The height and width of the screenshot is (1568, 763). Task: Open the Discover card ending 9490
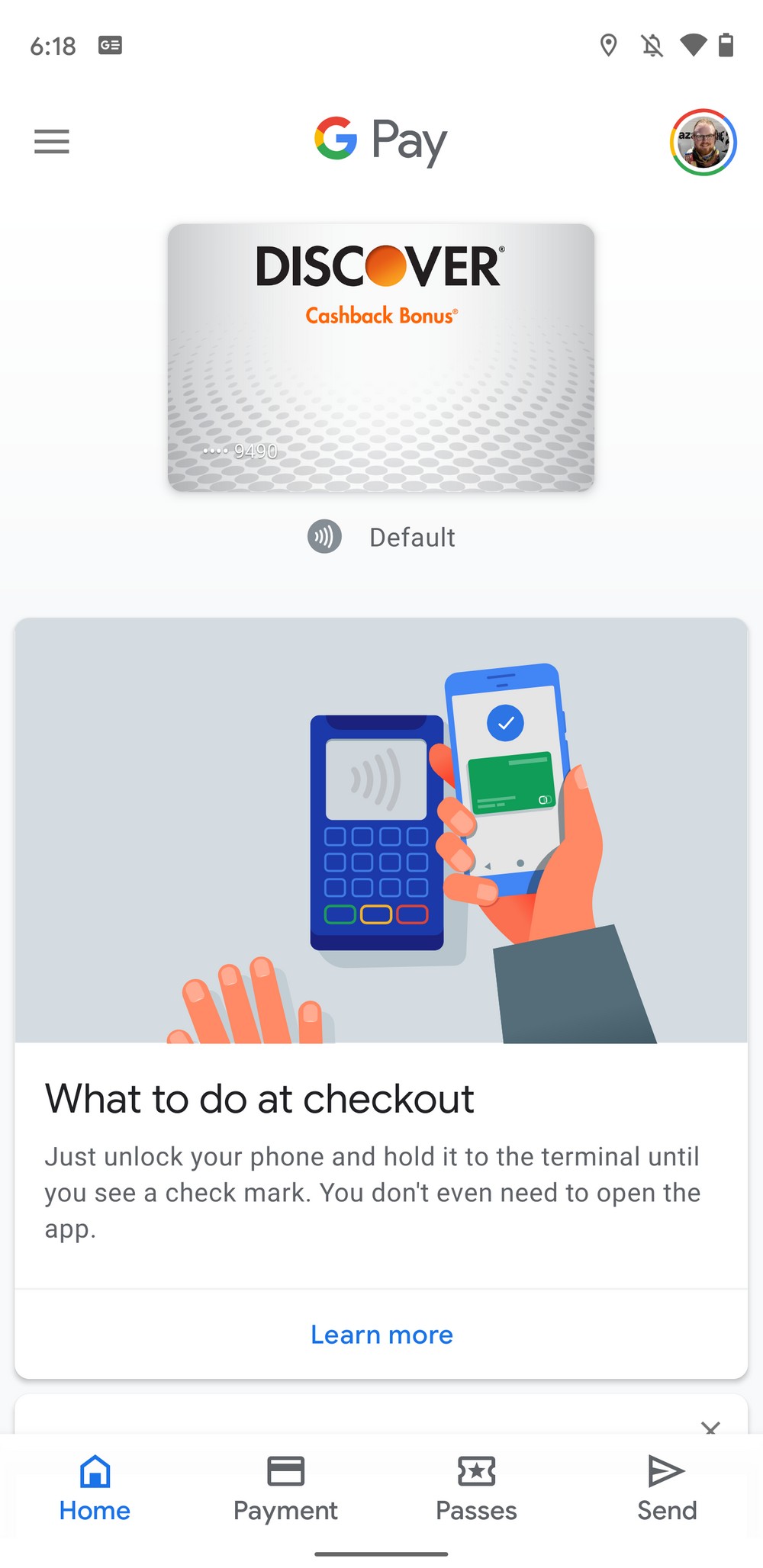point(381,357)
